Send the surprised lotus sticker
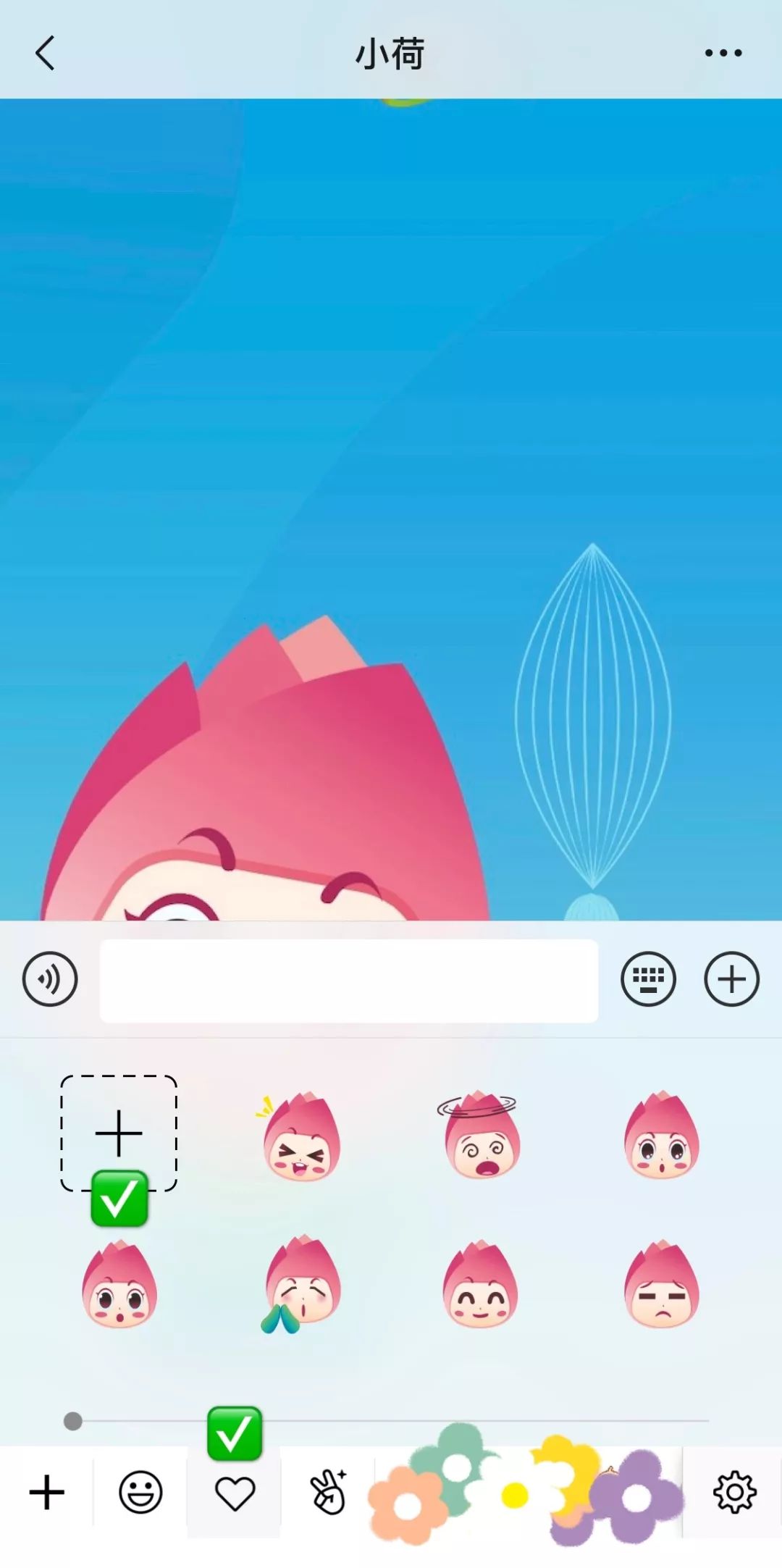 (x=119, y=1285)
